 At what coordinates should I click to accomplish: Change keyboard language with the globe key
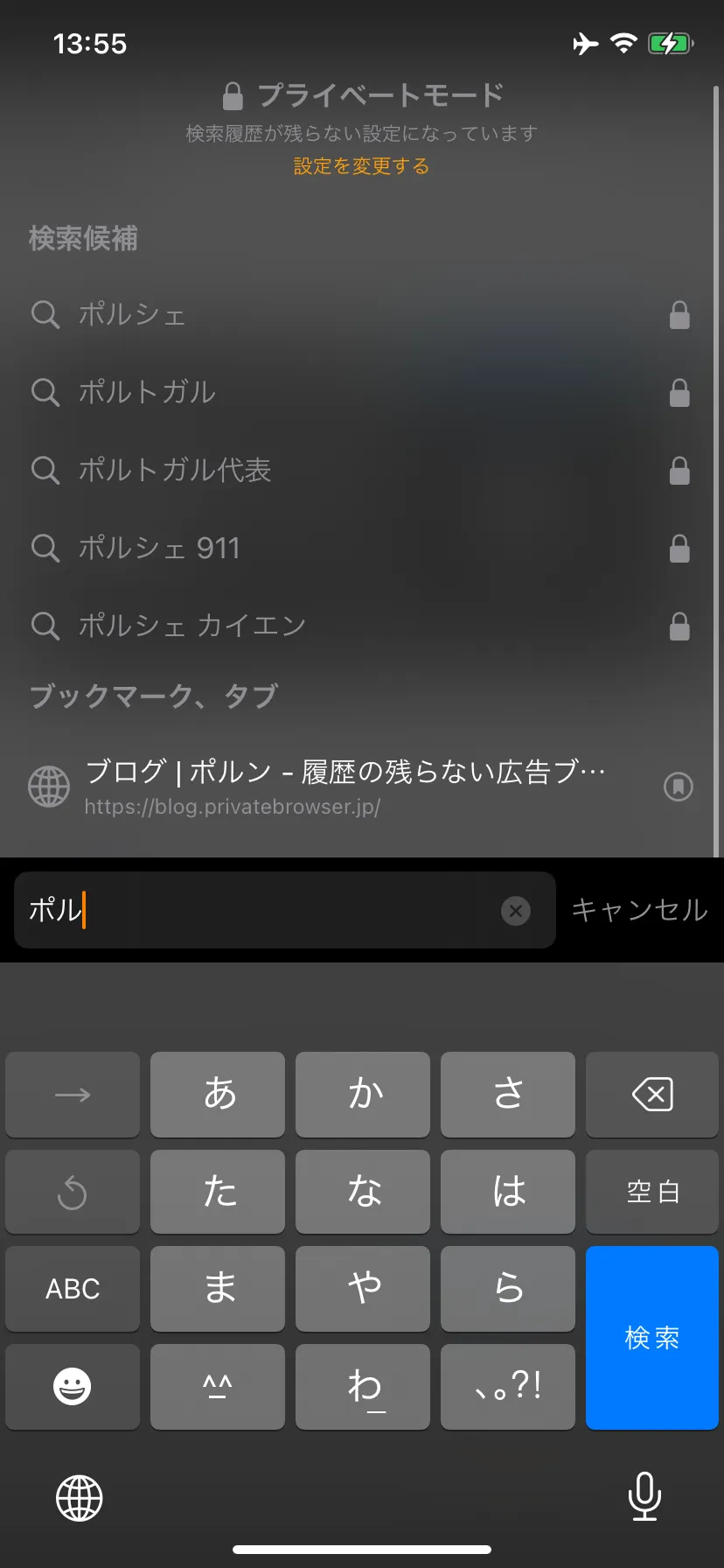tap(80, 1497)
